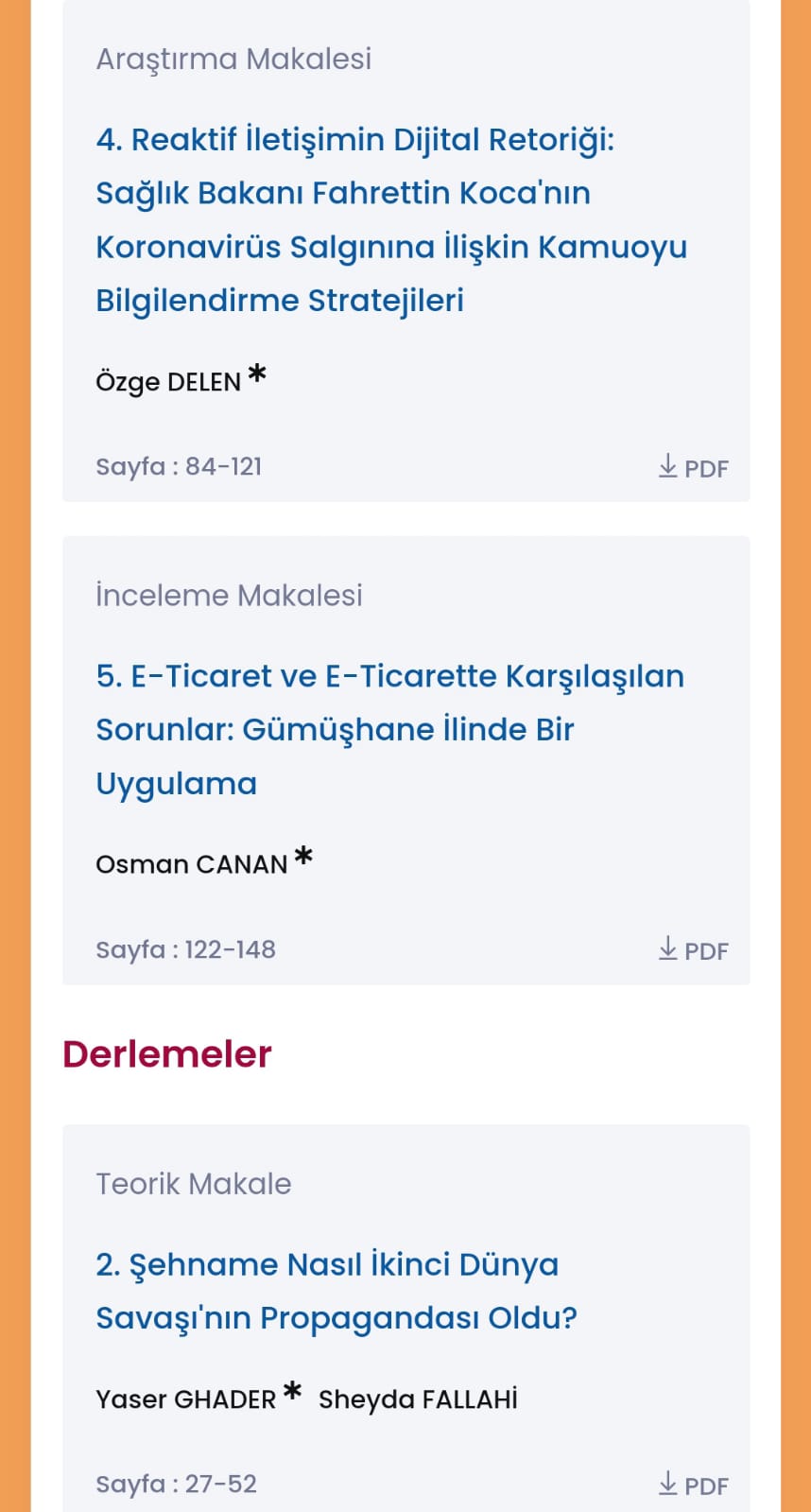
Task: Open the article on Reaktif İletişimin Dijital Retoriği
Action: (391, 219)
